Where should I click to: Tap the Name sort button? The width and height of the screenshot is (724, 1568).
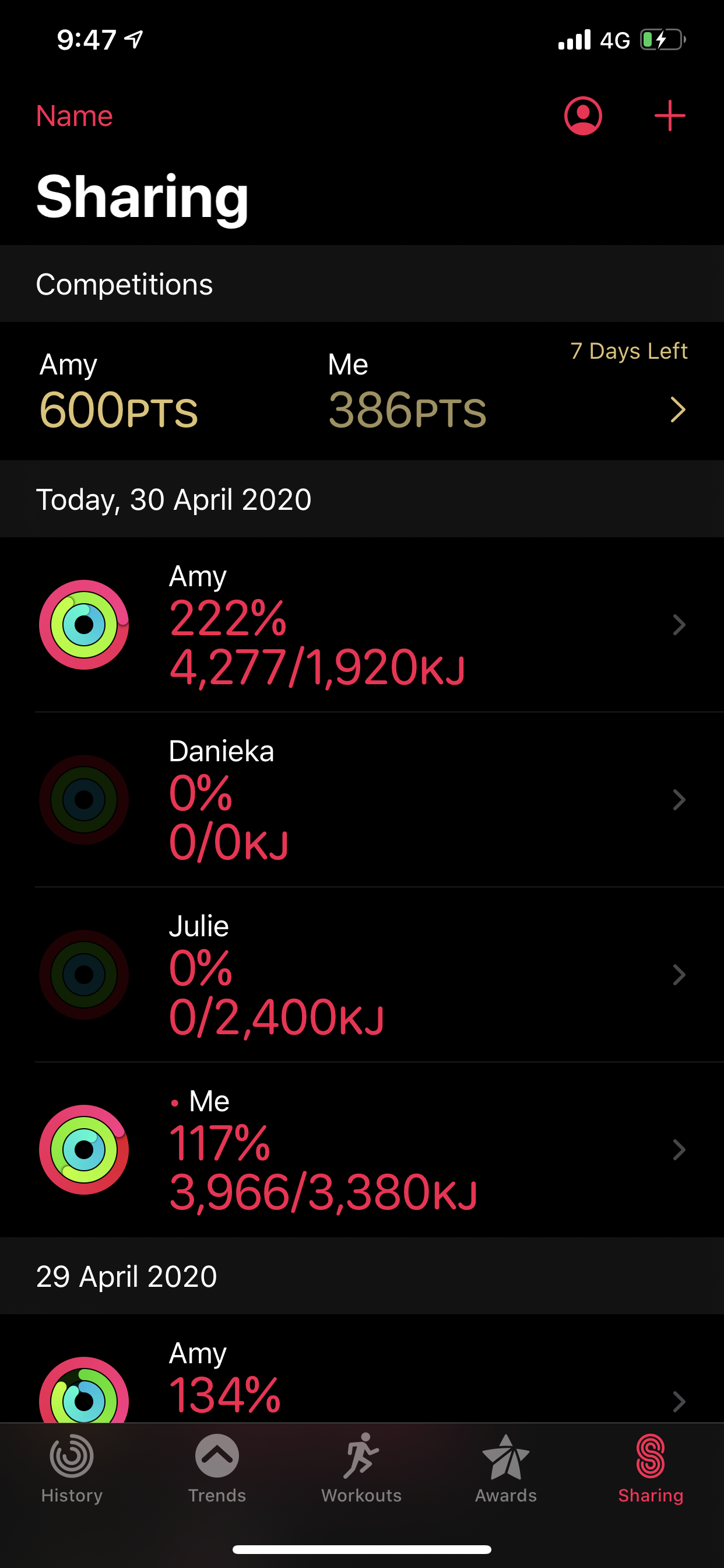pos(74,116)
